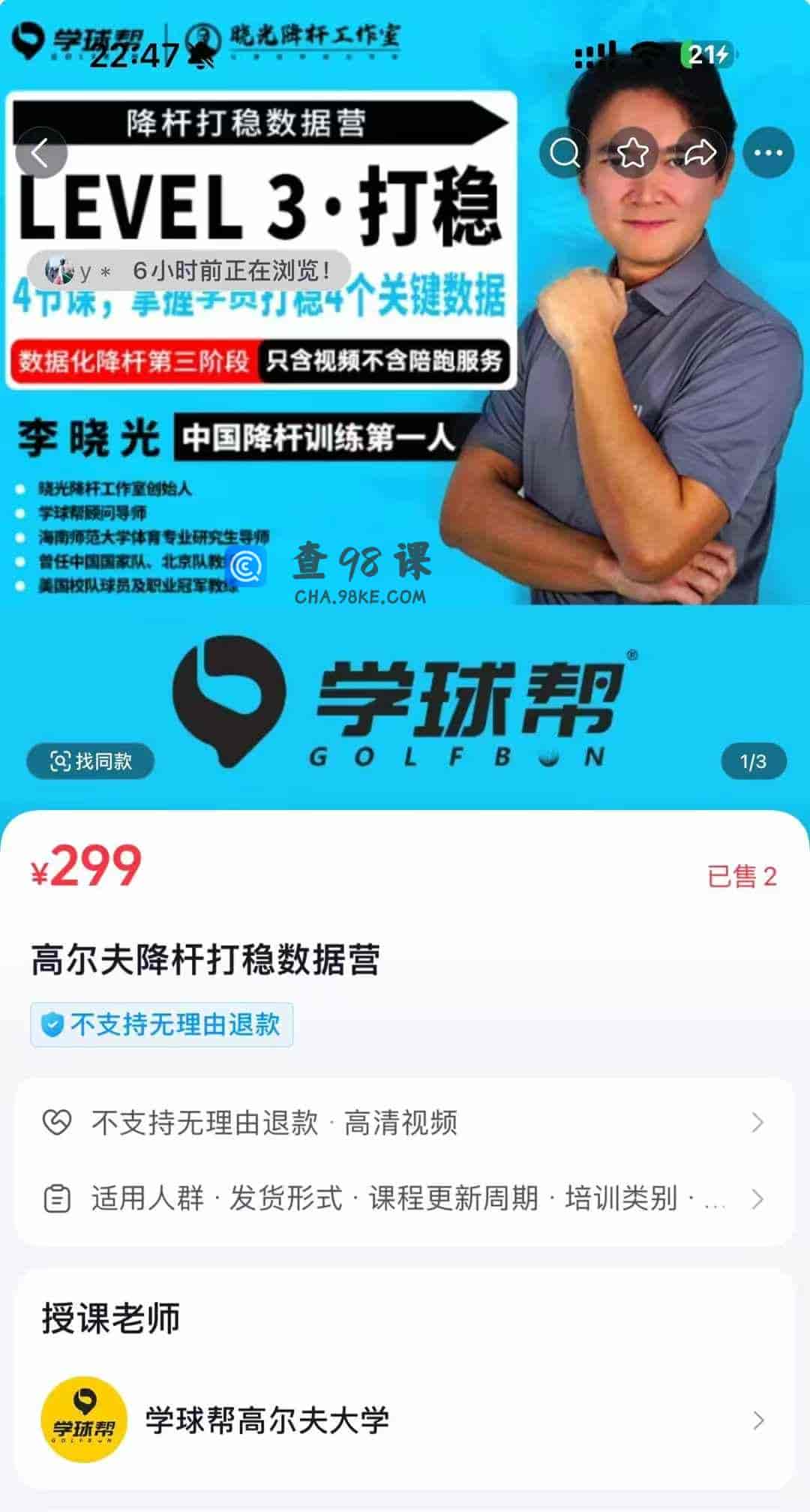Tap the share arrow icon at the top
Screen dimensions: 810x1512
pyautogui.click(x=700, y=152)
